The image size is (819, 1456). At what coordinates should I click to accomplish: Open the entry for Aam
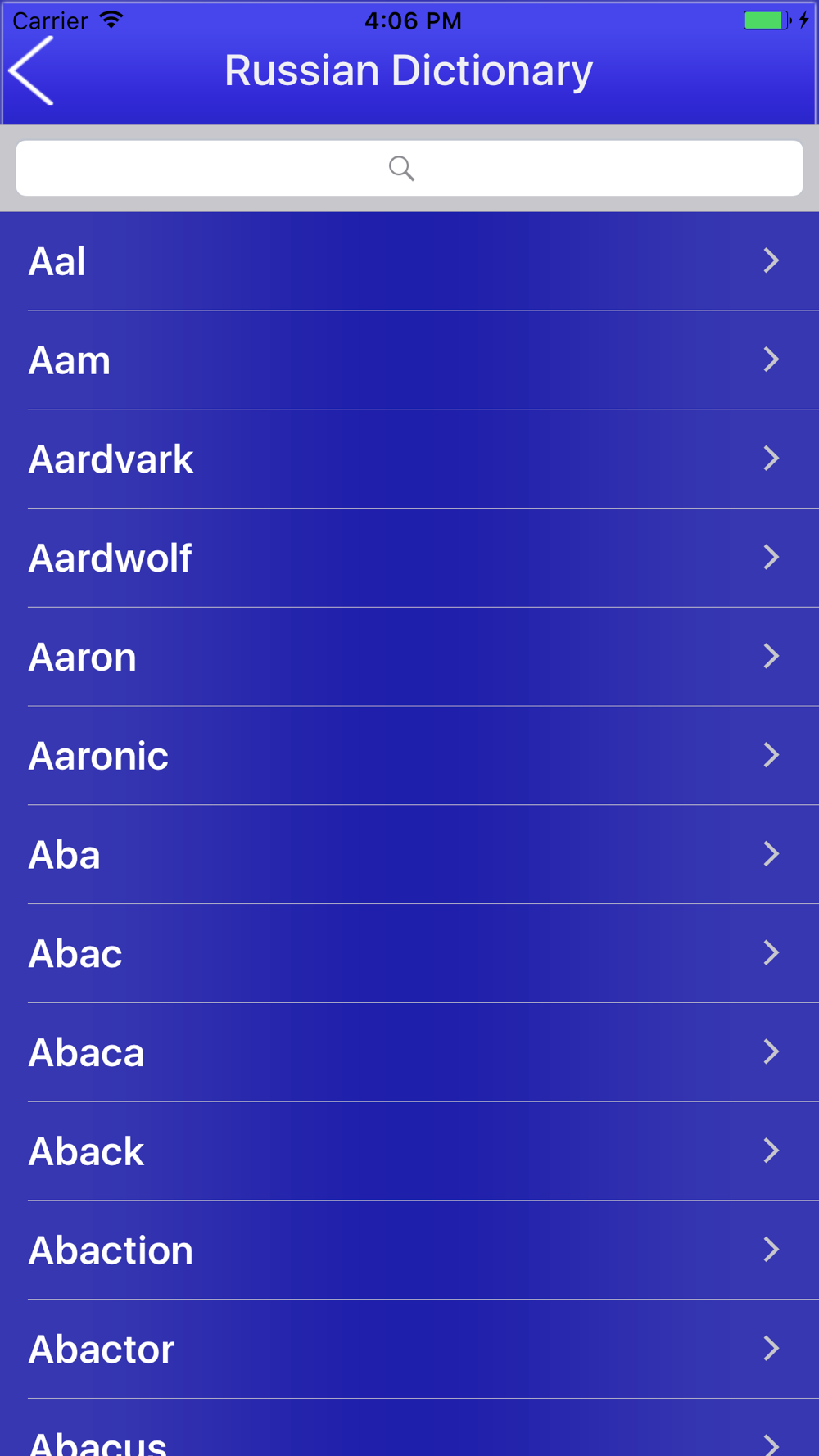[x=409, y=360]
